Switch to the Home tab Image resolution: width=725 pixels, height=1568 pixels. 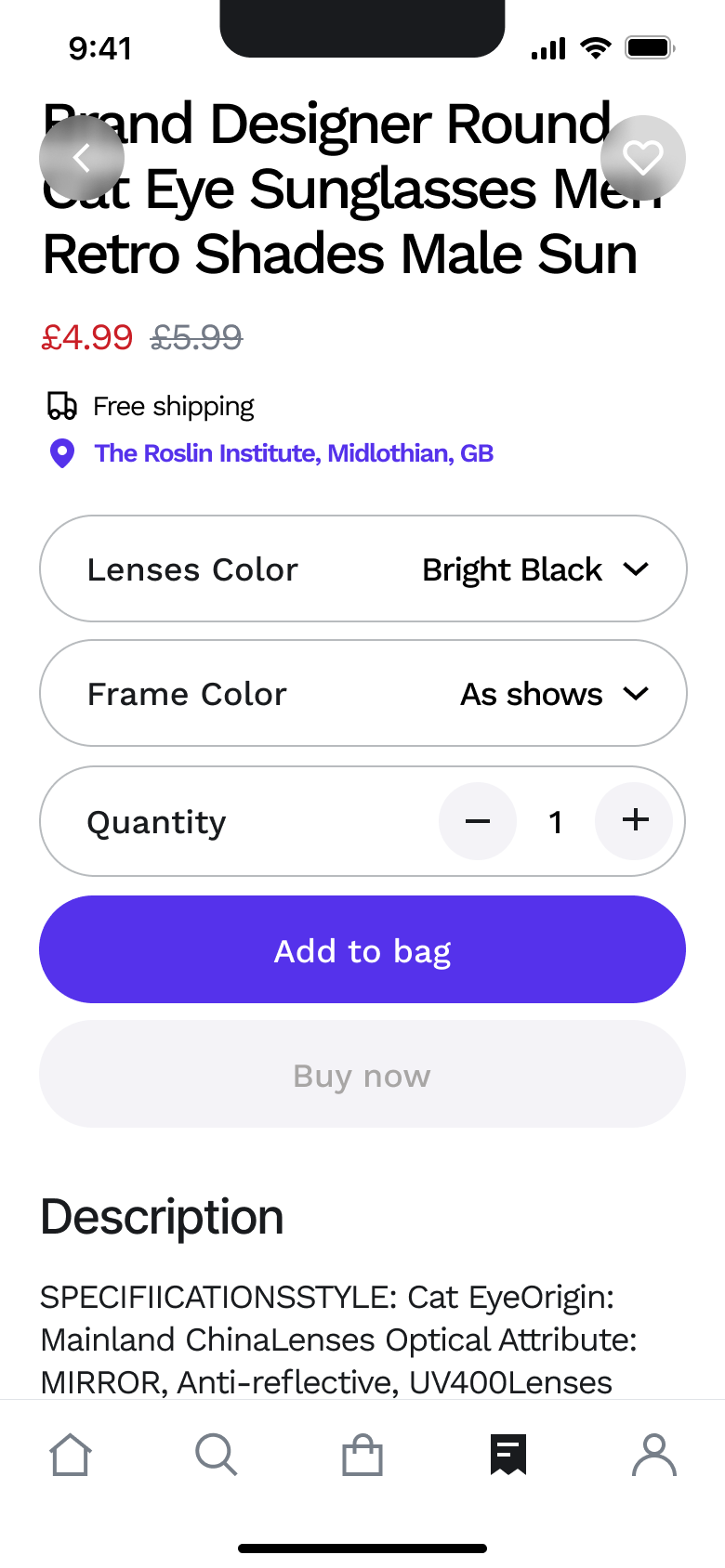point(71,1455)
